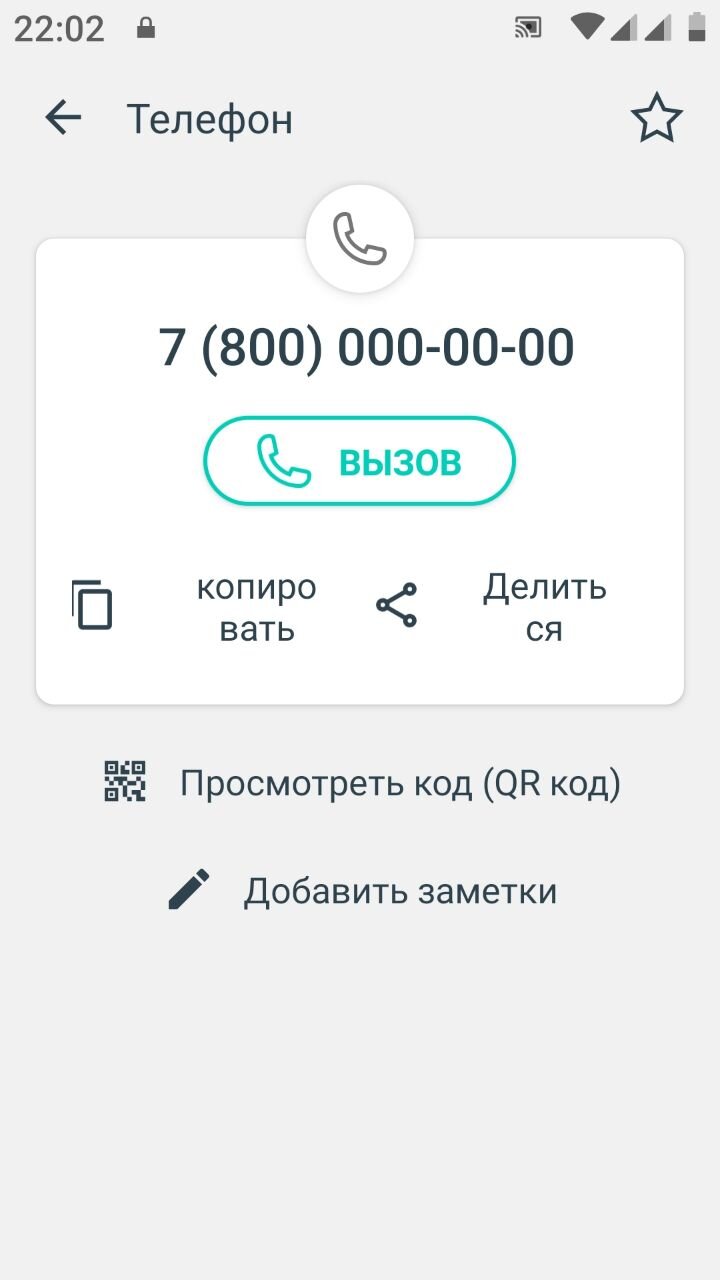This screenshot has width=720, height=1280.
Task: Add this phone number to favorites
Action: pyautogui.click(x=656, y=119)
